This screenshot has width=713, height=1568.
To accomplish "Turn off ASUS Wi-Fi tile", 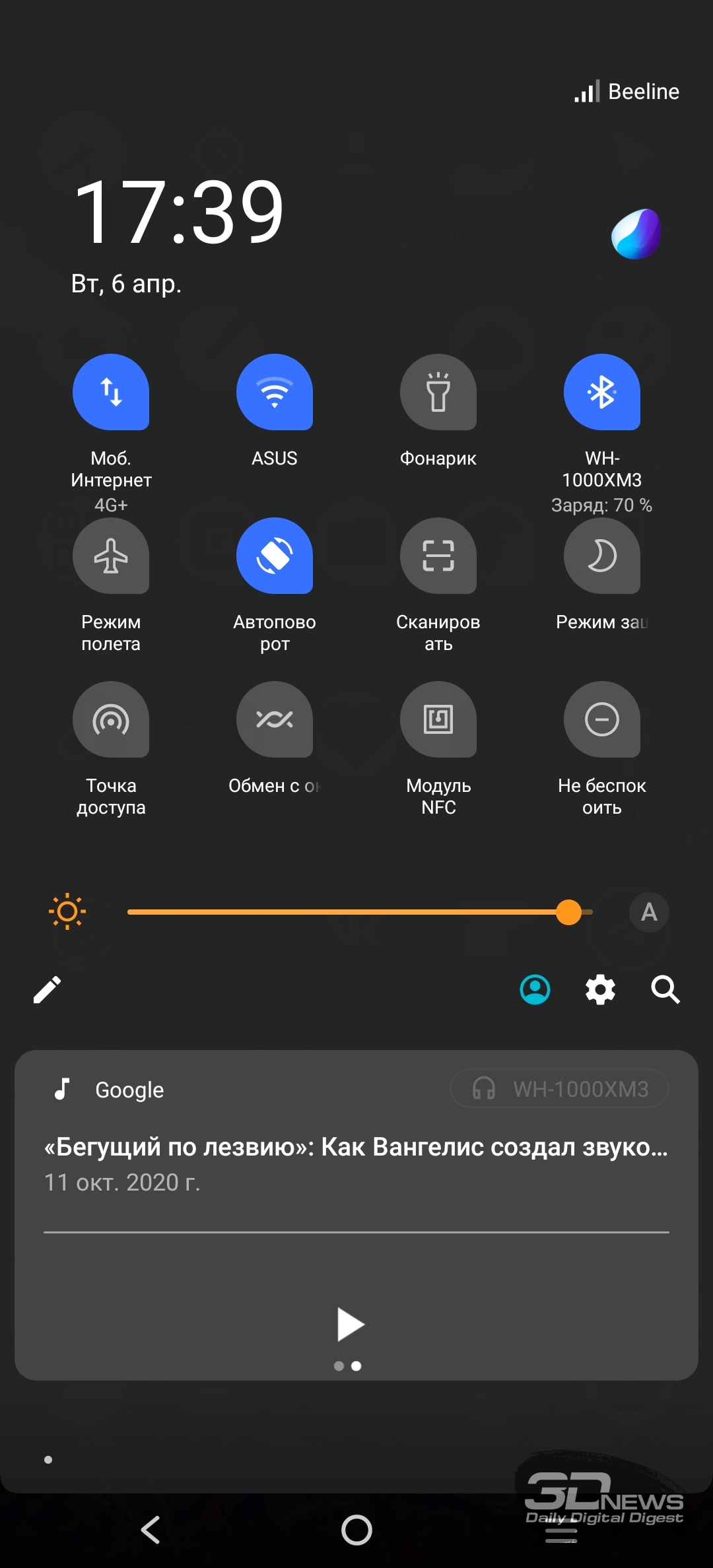I will 275,392.
